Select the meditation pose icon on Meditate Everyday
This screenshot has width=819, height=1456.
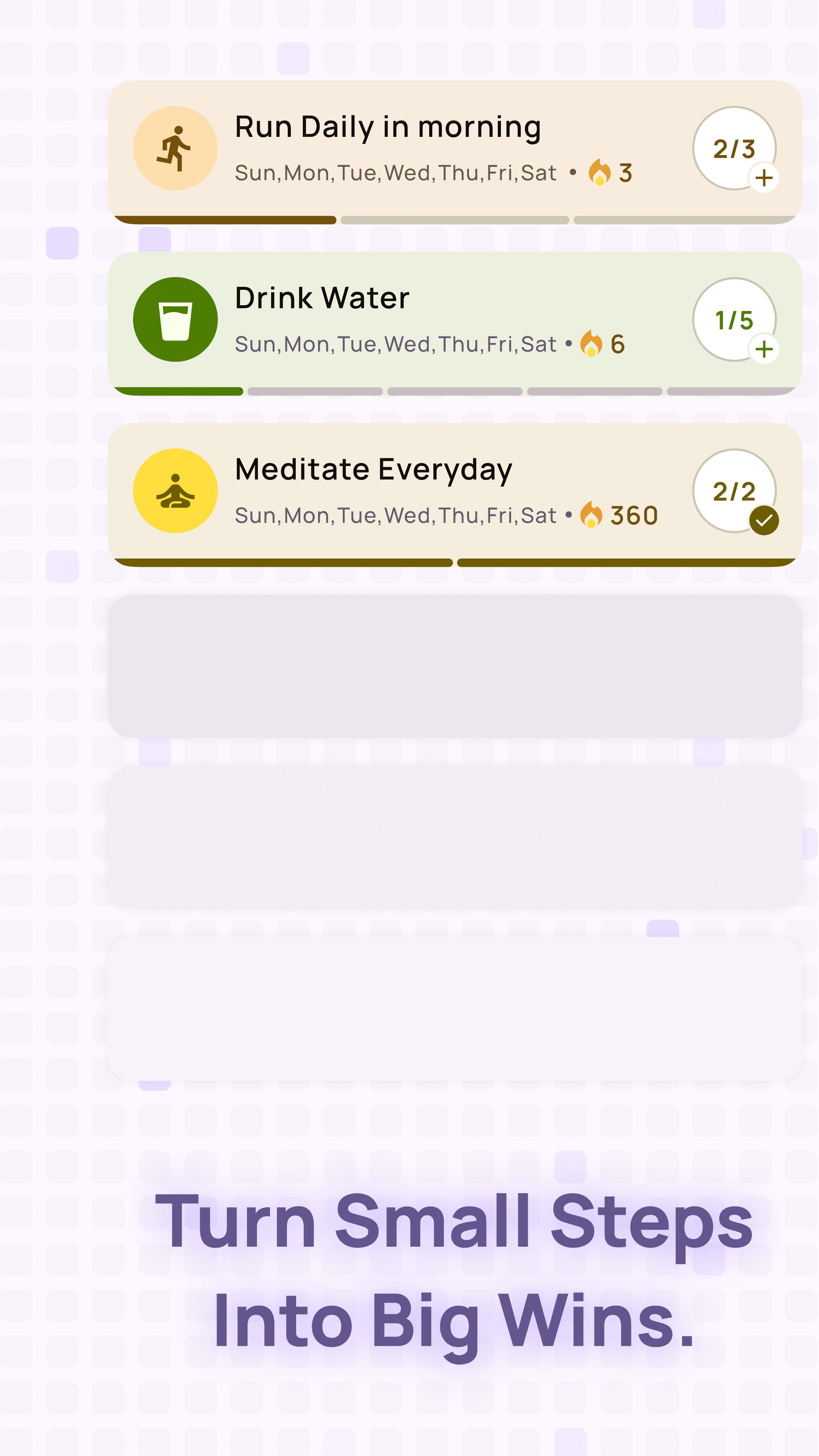pyautogui.click(x=176, y=491)
